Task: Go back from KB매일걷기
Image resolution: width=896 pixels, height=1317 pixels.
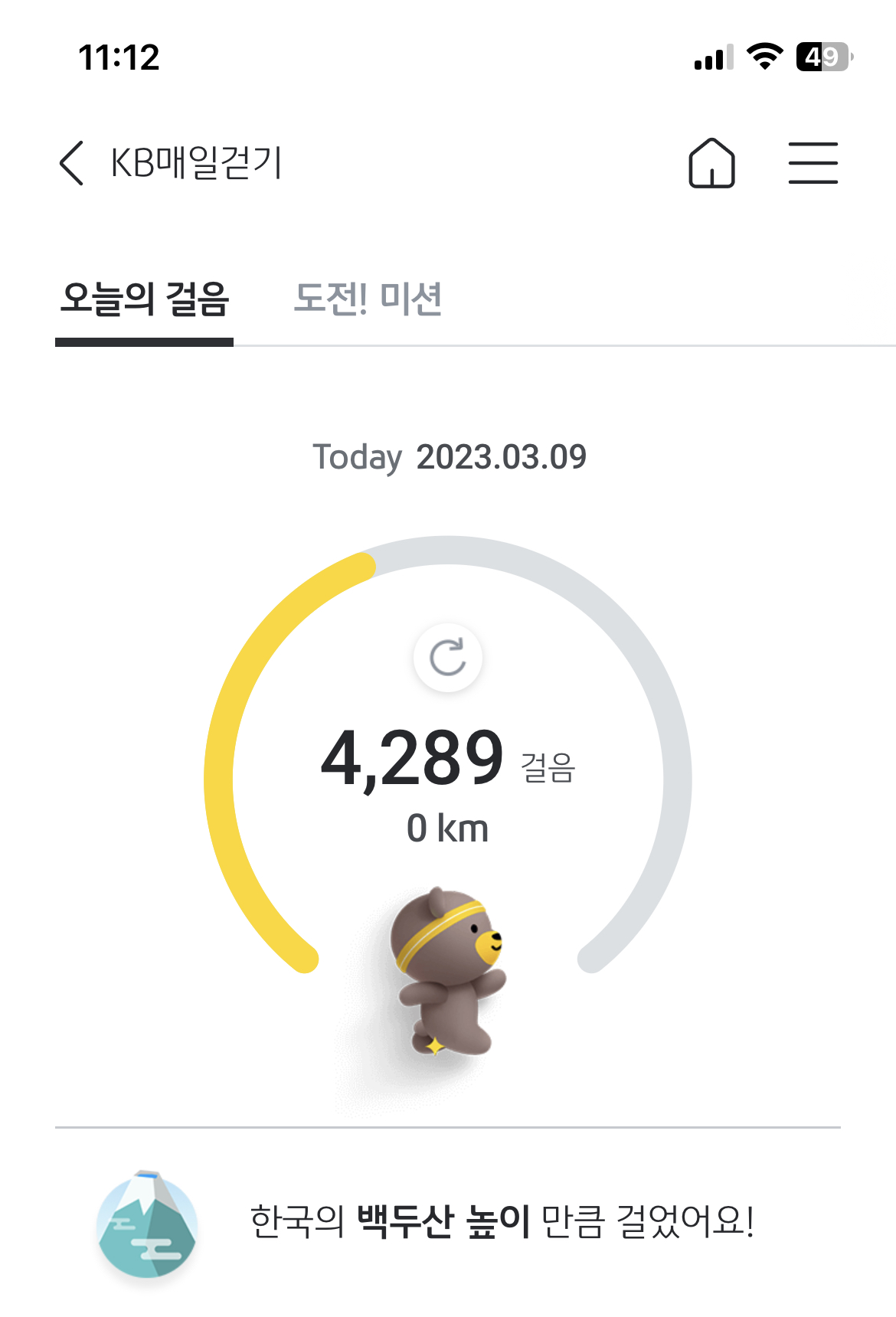Action: tap(72, 163)
